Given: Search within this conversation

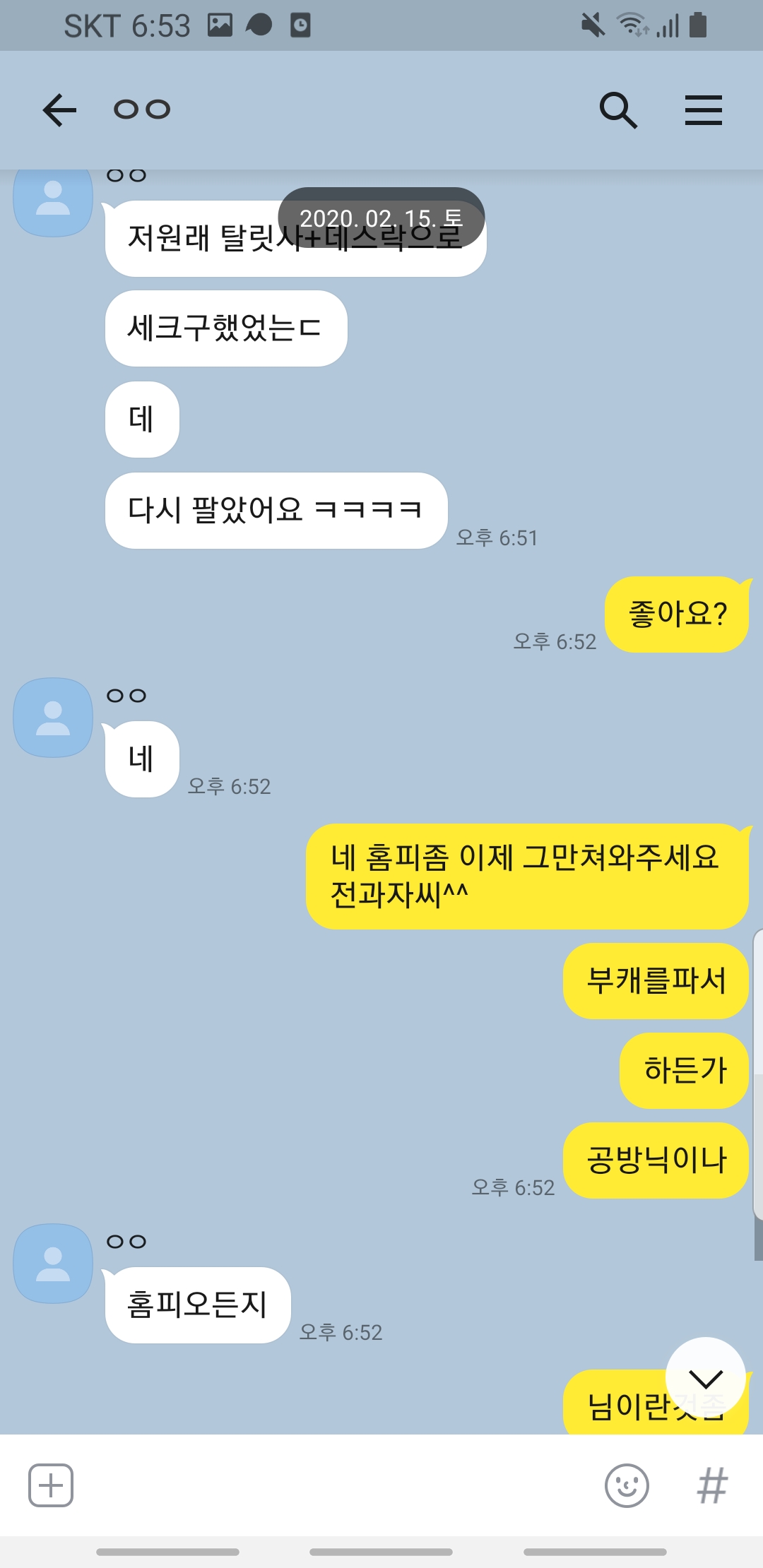Looking at the screenshot, I should point(618,110).
